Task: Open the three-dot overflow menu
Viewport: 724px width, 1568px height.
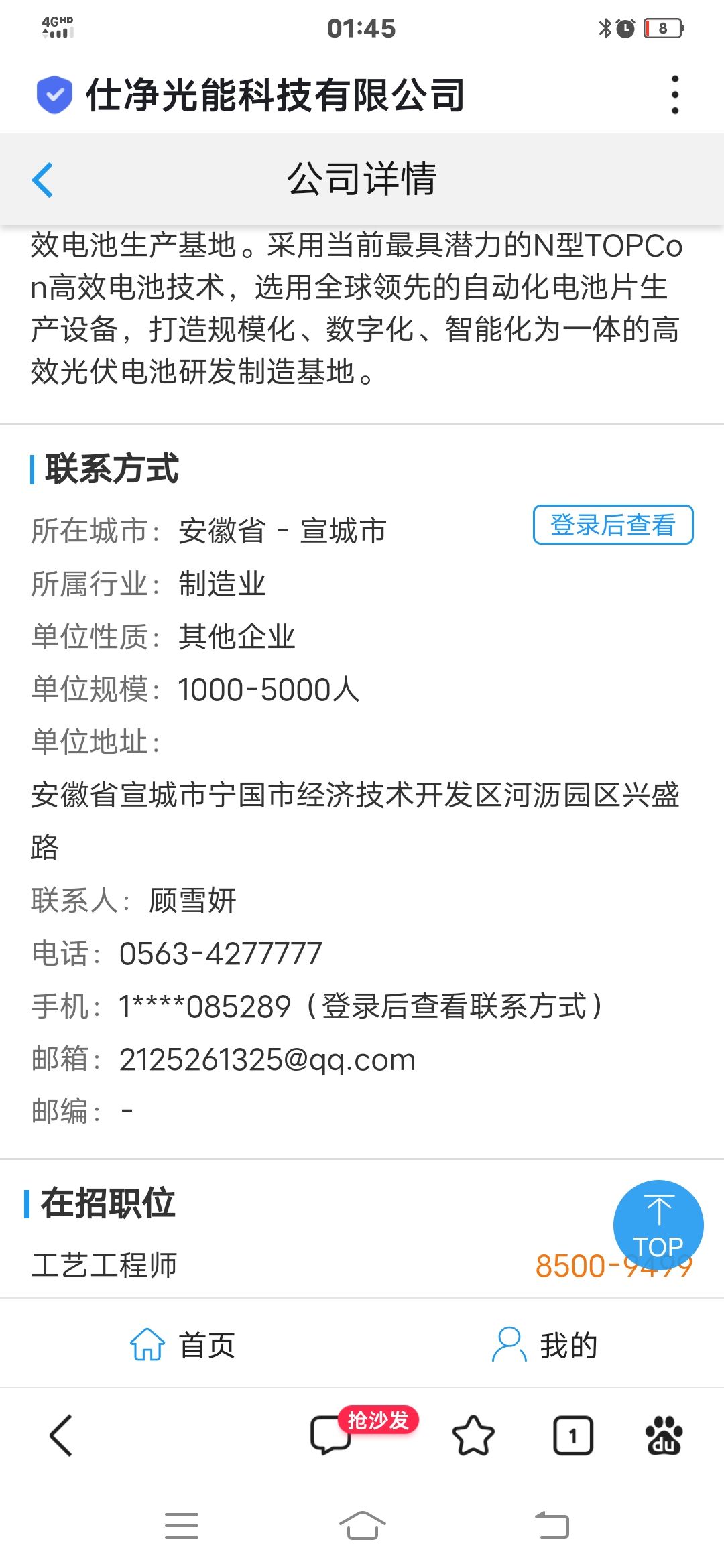Action: [x=674, y=94]
